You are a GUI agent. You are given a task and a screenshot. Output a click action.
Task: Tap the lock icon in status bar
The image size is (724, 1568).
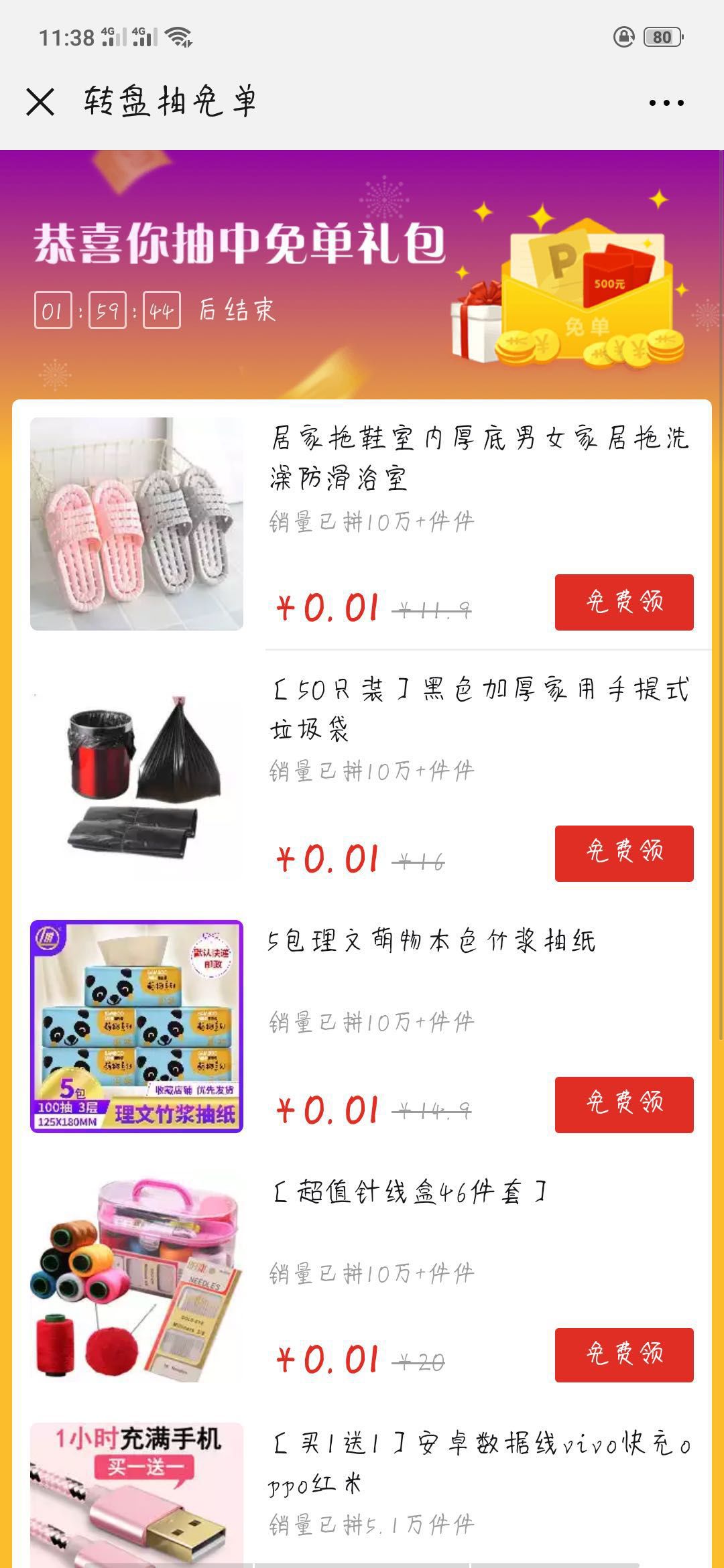point(623,37)
